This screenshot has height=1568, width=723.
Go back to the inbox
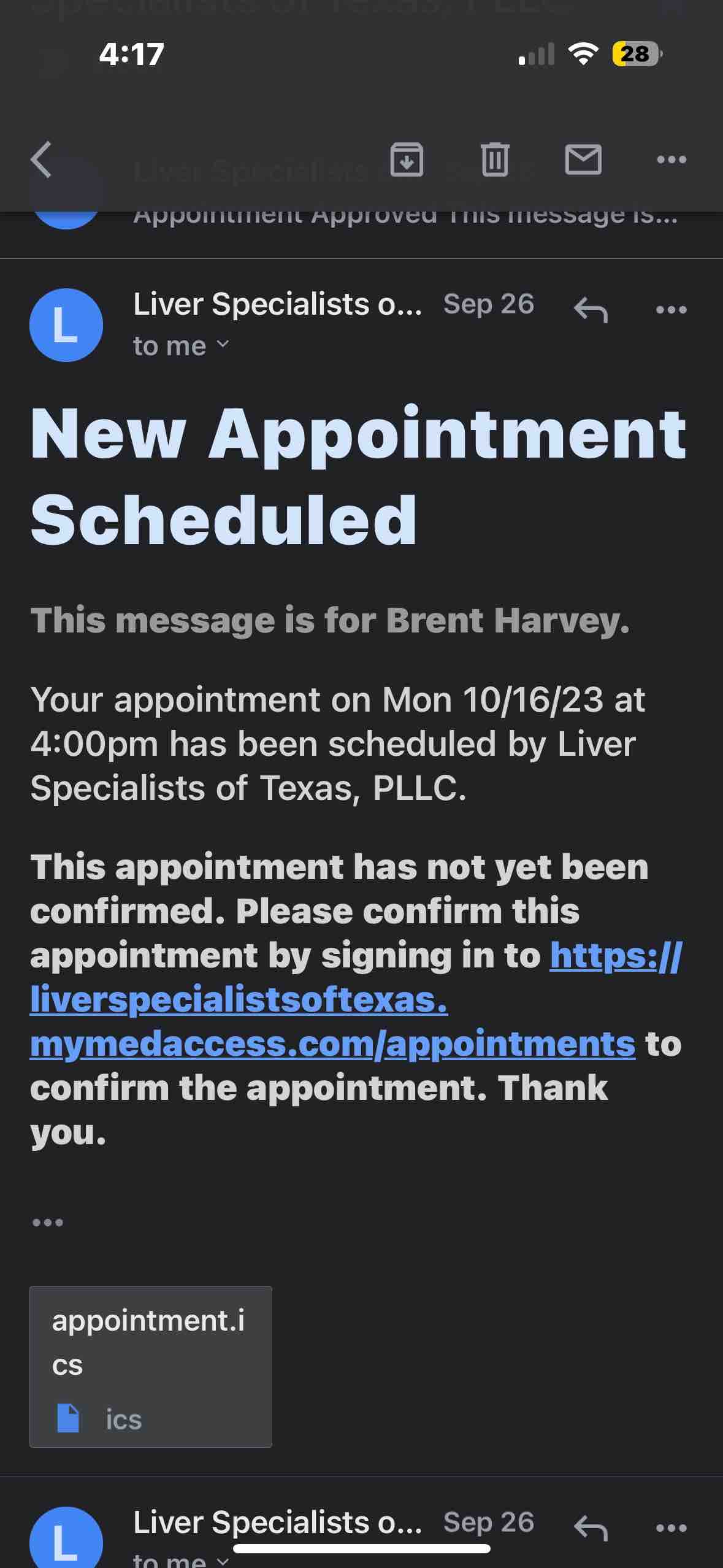[x=41, y=159]
